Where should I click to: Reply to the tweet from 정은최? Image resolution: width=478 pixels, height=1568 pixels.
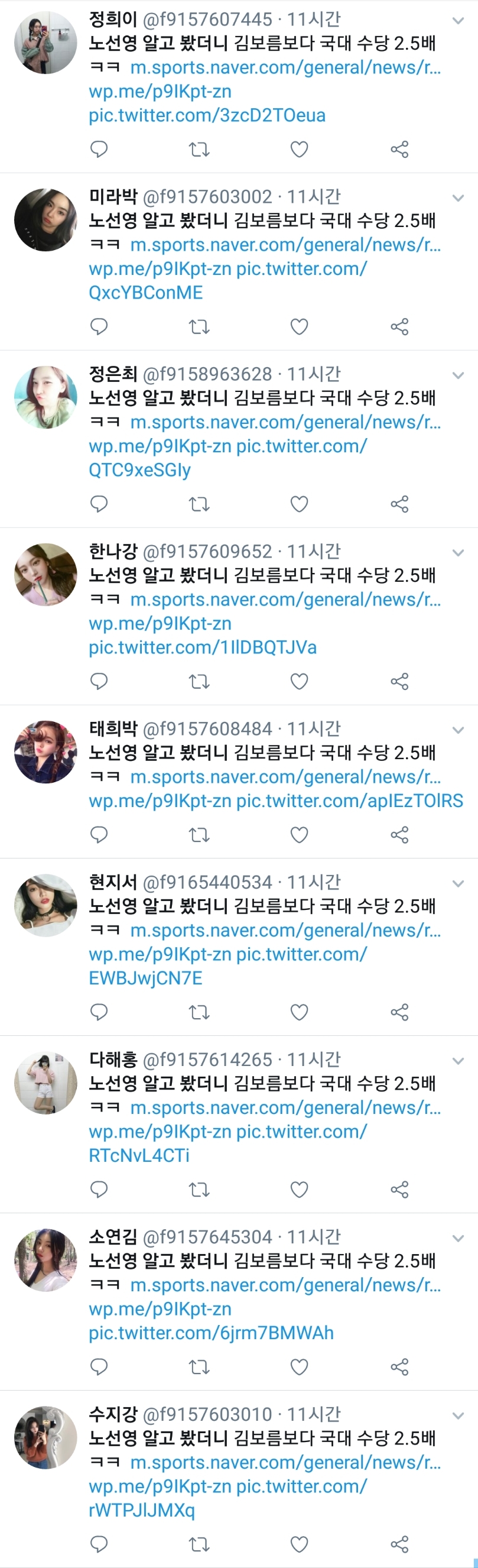99,504
